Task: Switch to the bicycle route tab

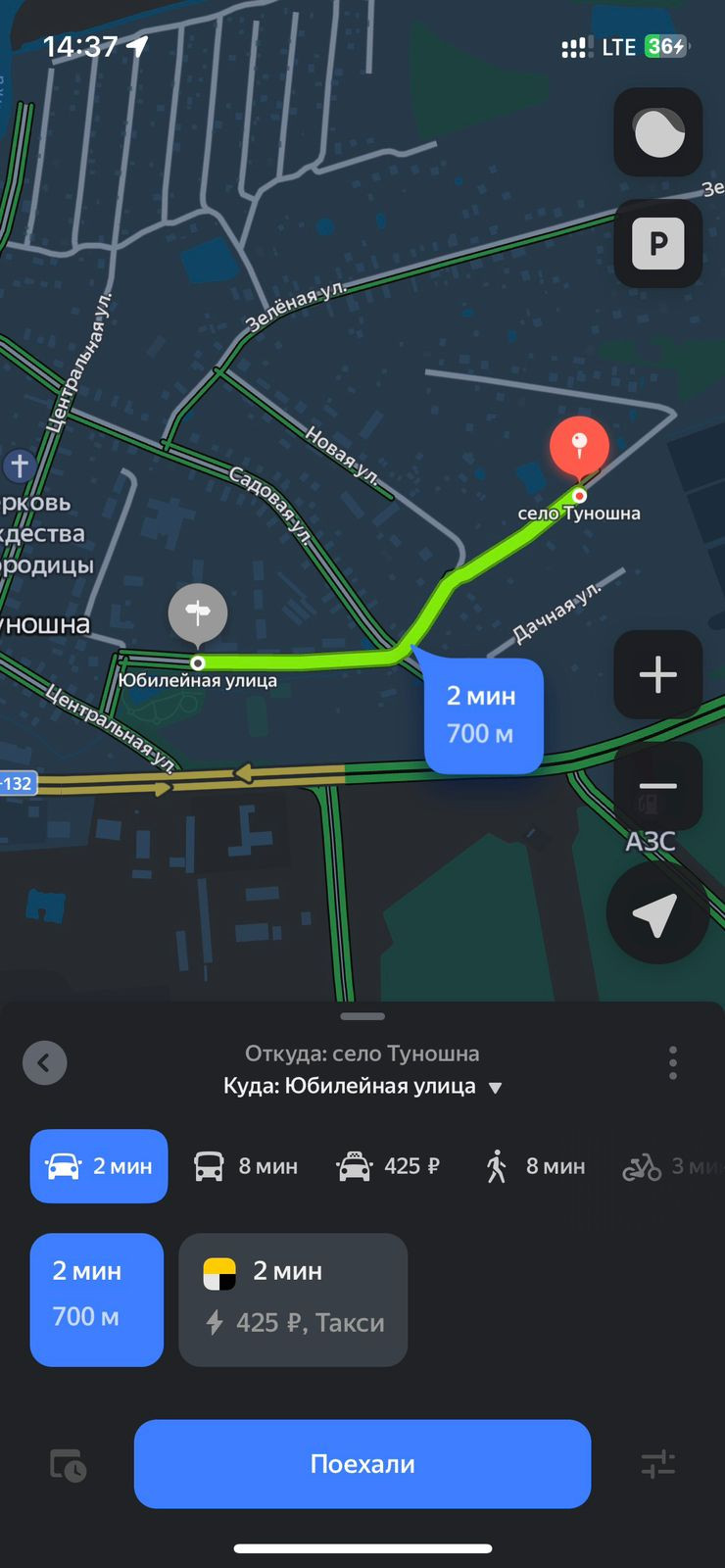Action: point(666,1166)
